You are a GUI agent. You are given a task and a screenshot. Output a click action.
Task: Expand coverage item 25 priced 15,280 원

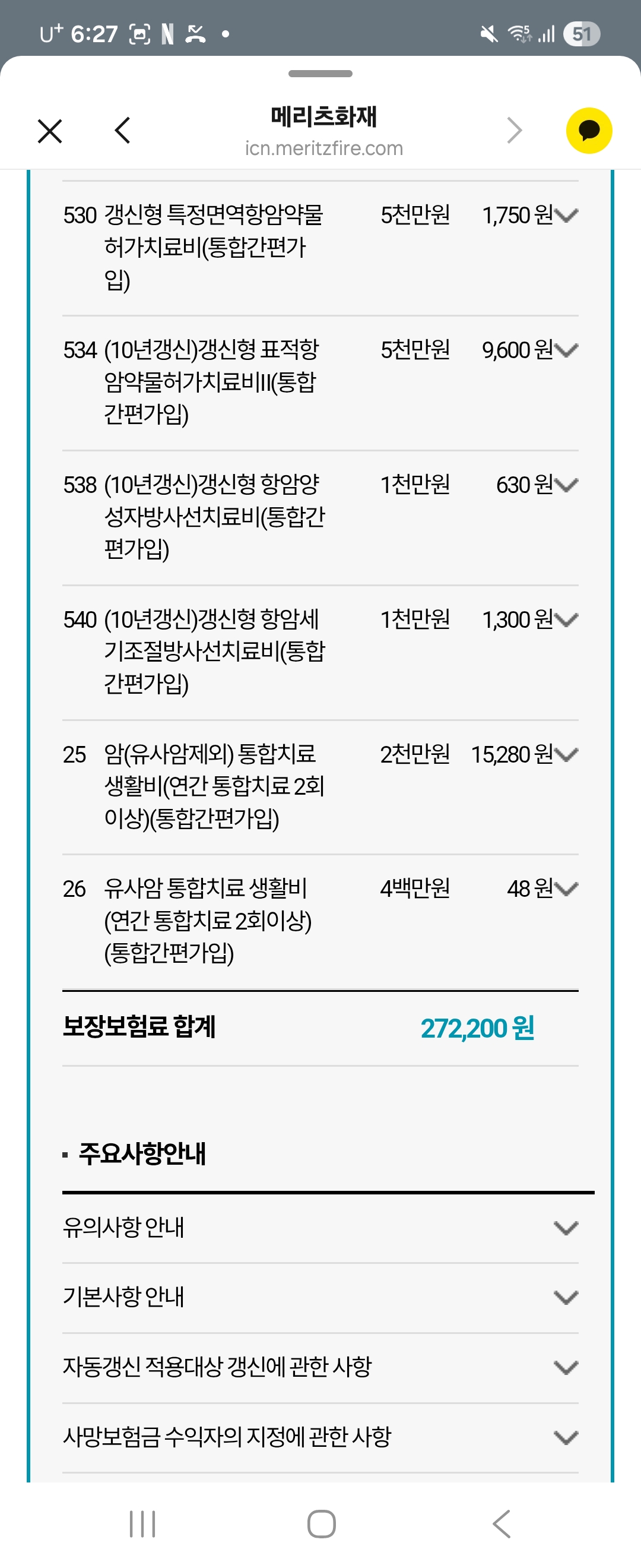click(566, 755)
